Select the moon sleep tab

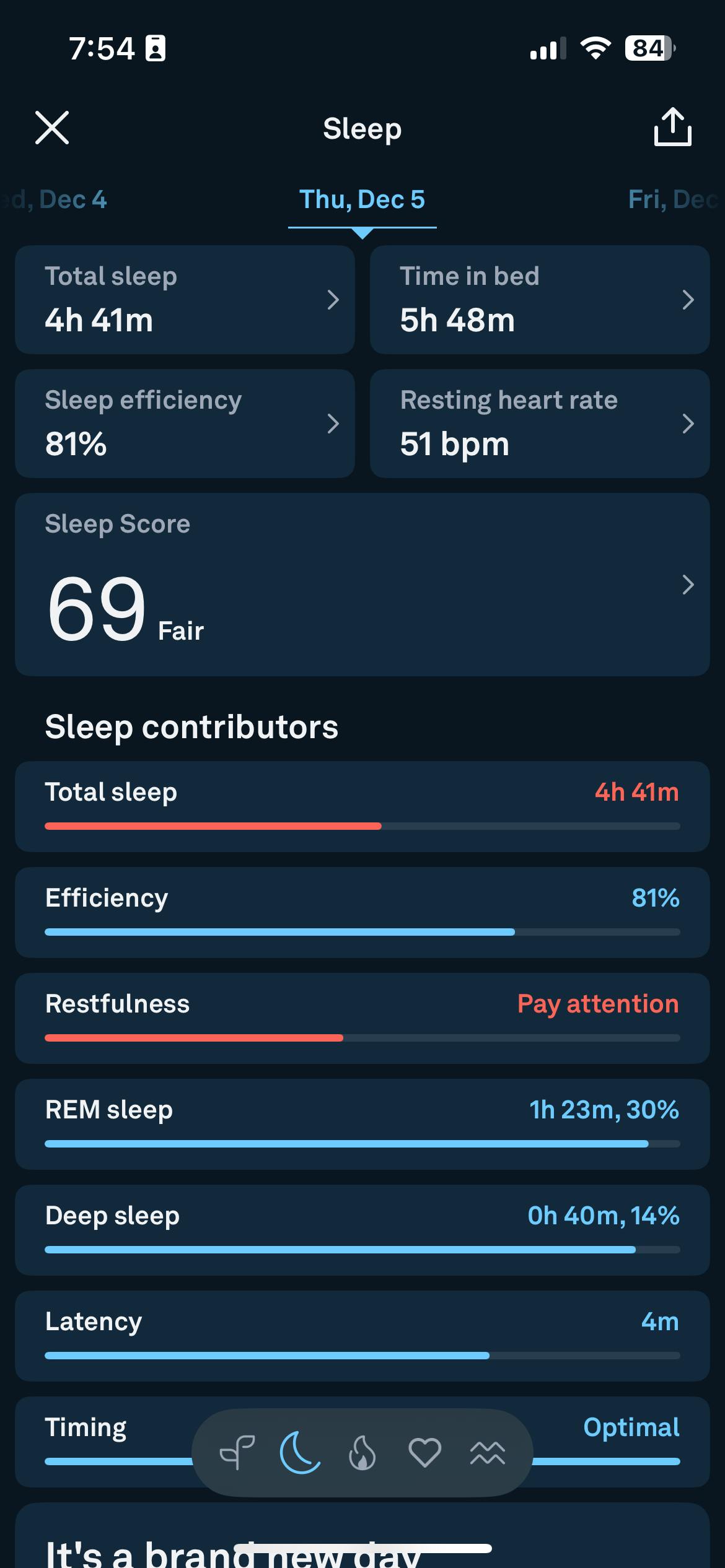tap(300, 1452)
